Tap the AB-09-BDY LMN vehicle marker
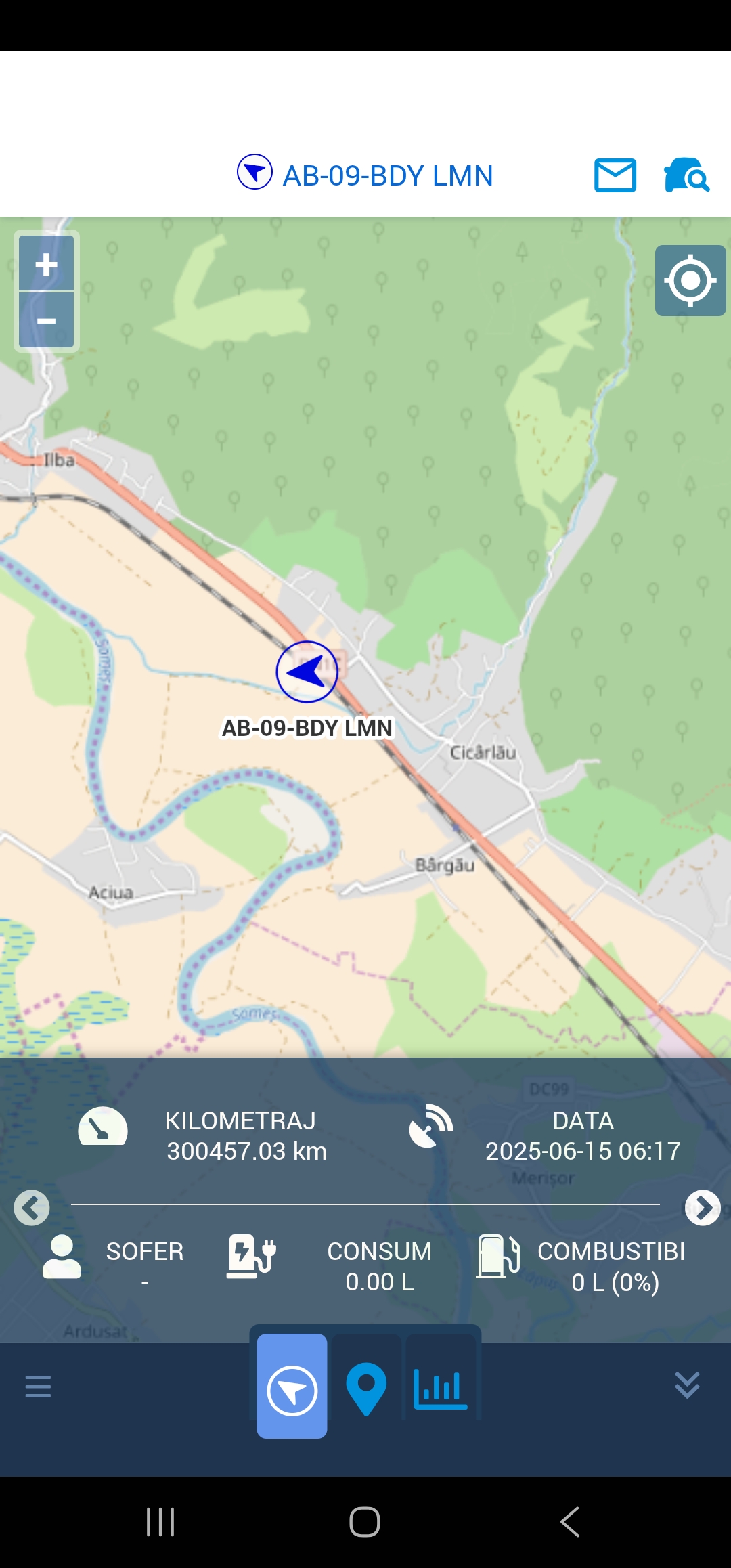 307,672
